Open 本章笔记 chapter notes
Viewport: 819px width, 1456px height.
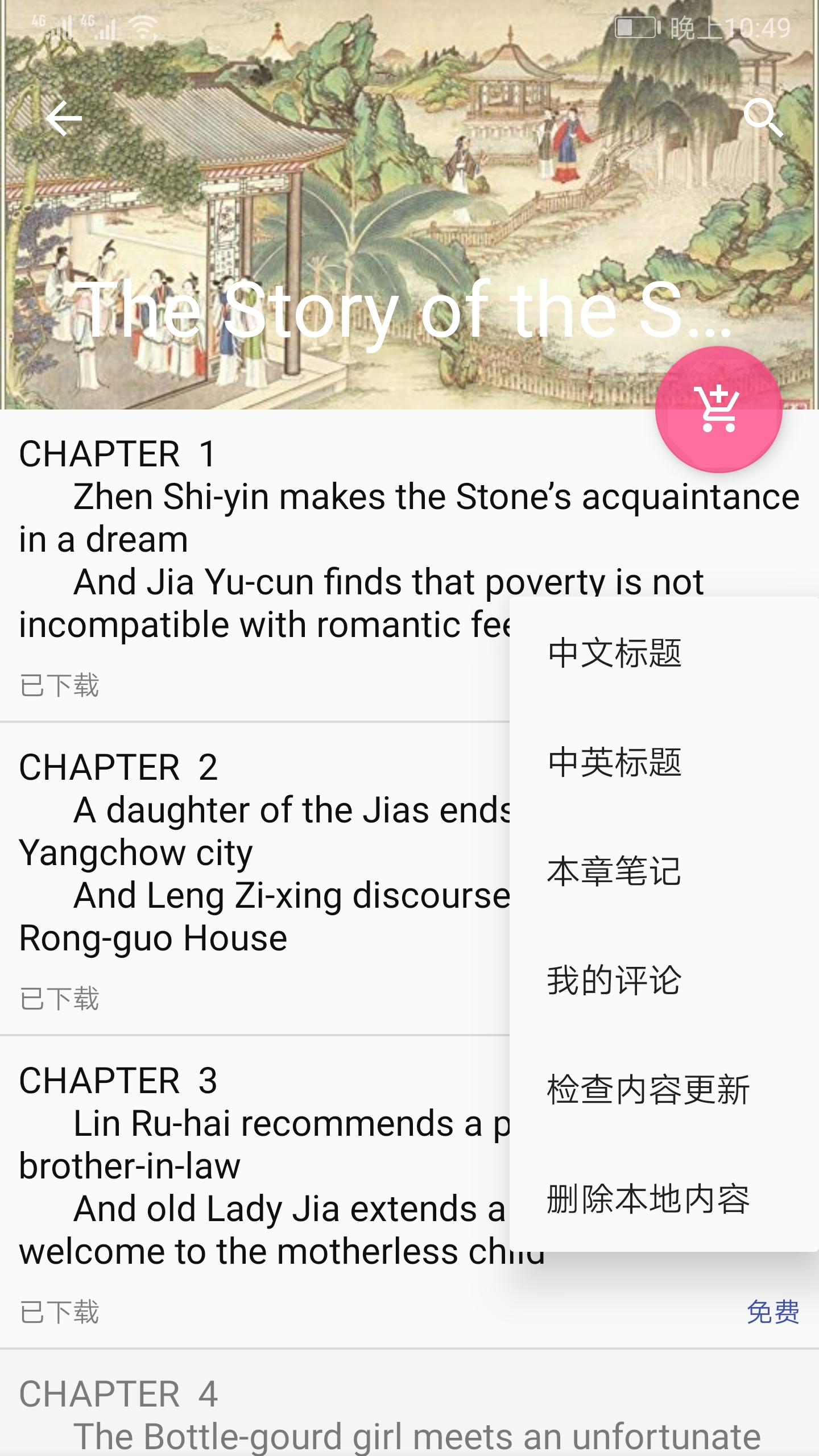tap(614, 871)
